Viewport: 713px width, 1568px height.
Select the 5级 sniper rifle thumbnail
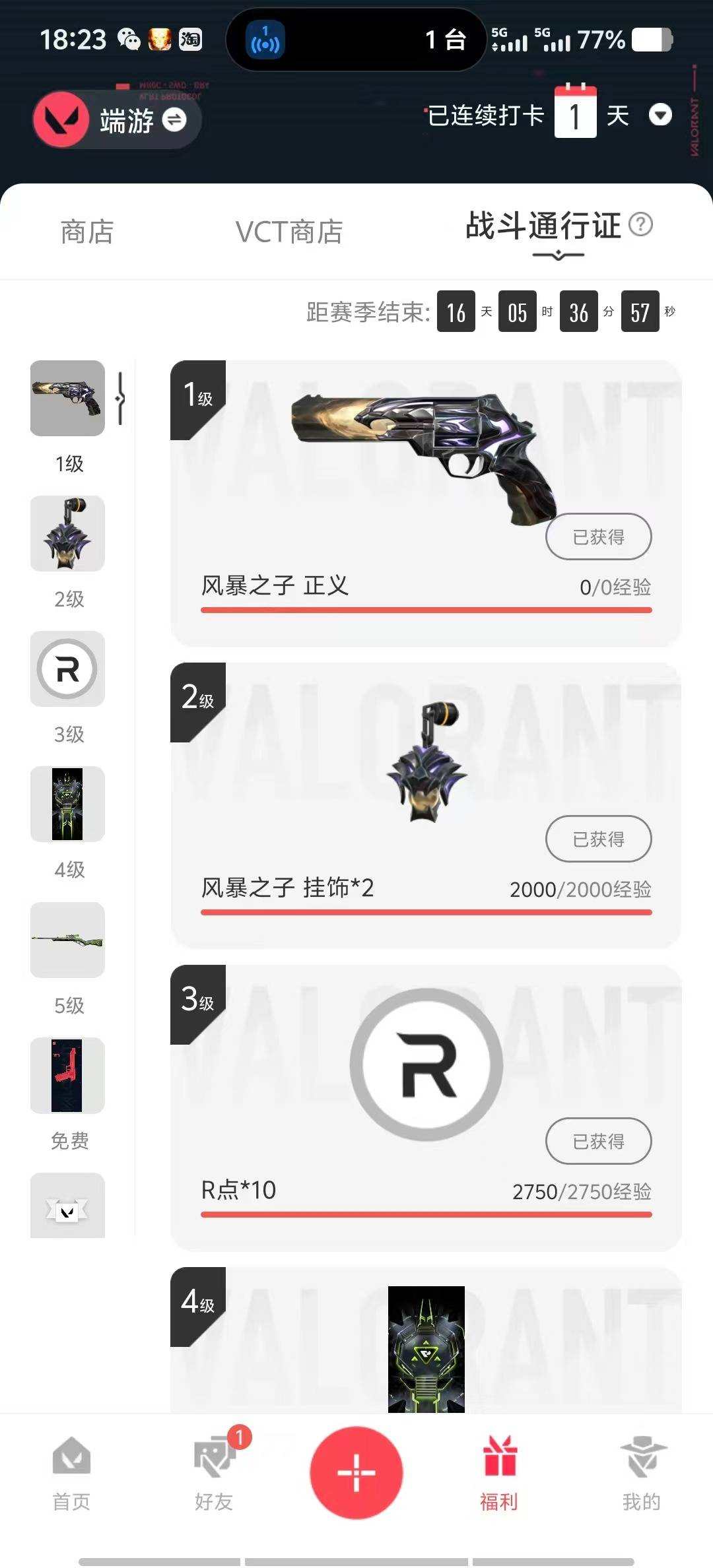[67, 940]
